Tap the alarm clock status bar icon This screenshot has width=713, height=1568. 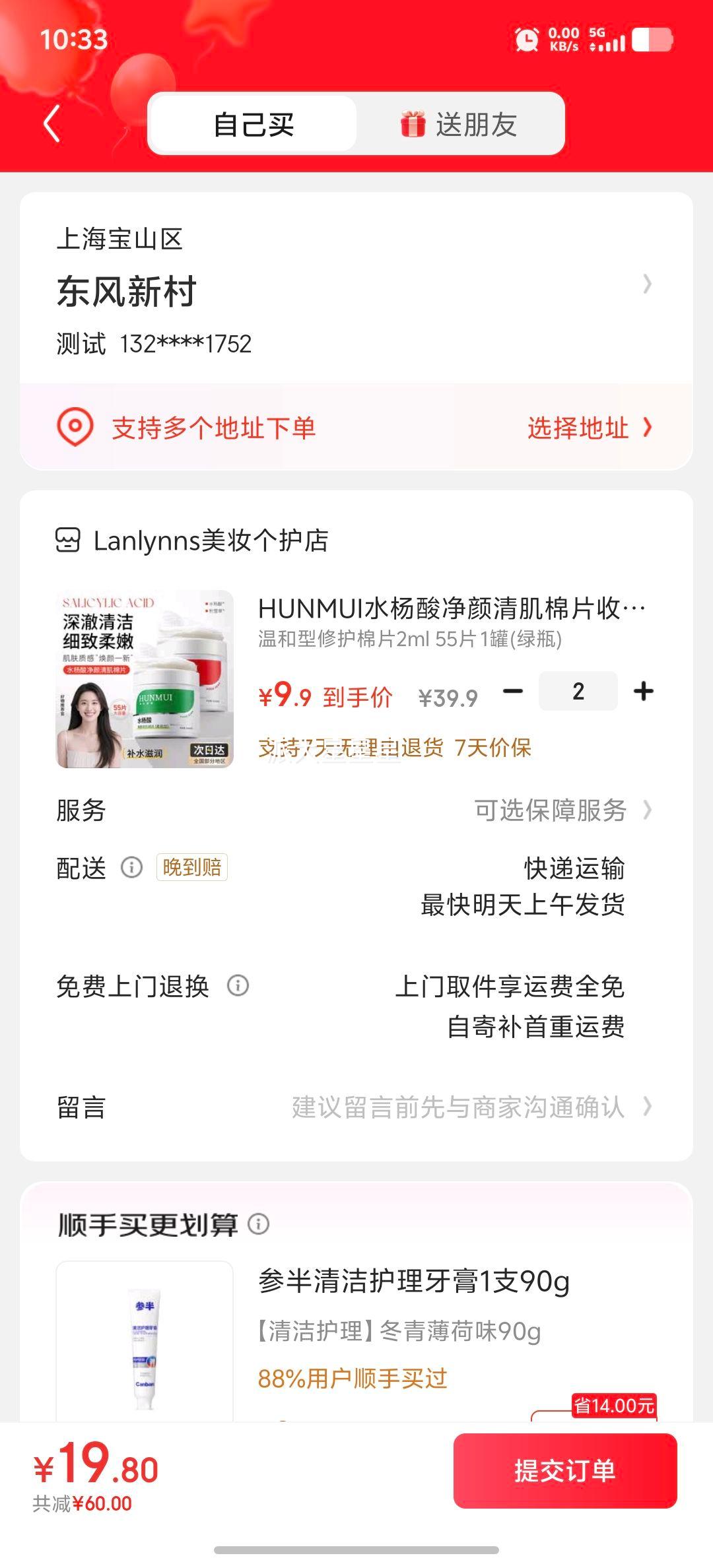(528, 40)
